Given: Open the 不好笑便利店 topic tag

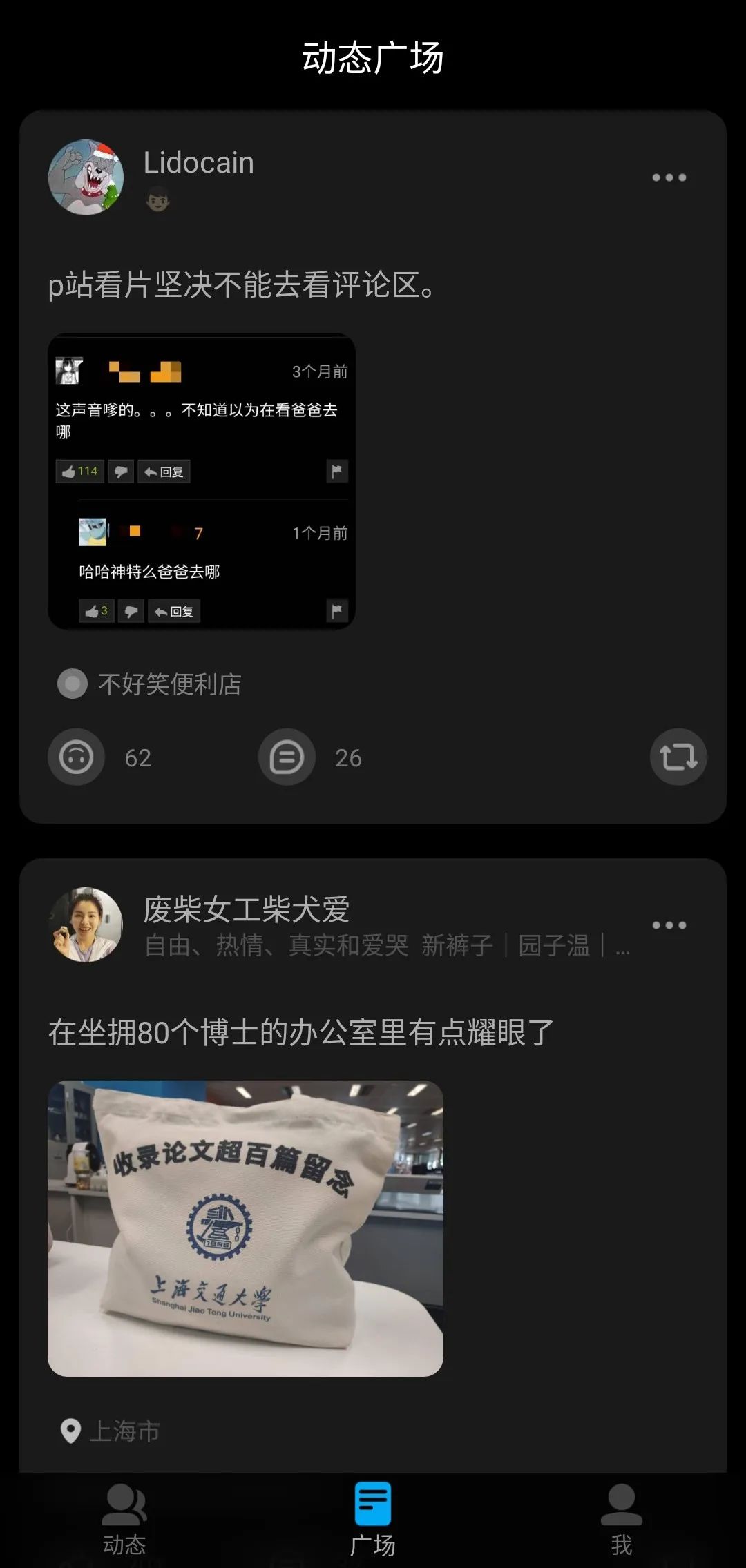Looking at the screenshot, I should 149,684.
